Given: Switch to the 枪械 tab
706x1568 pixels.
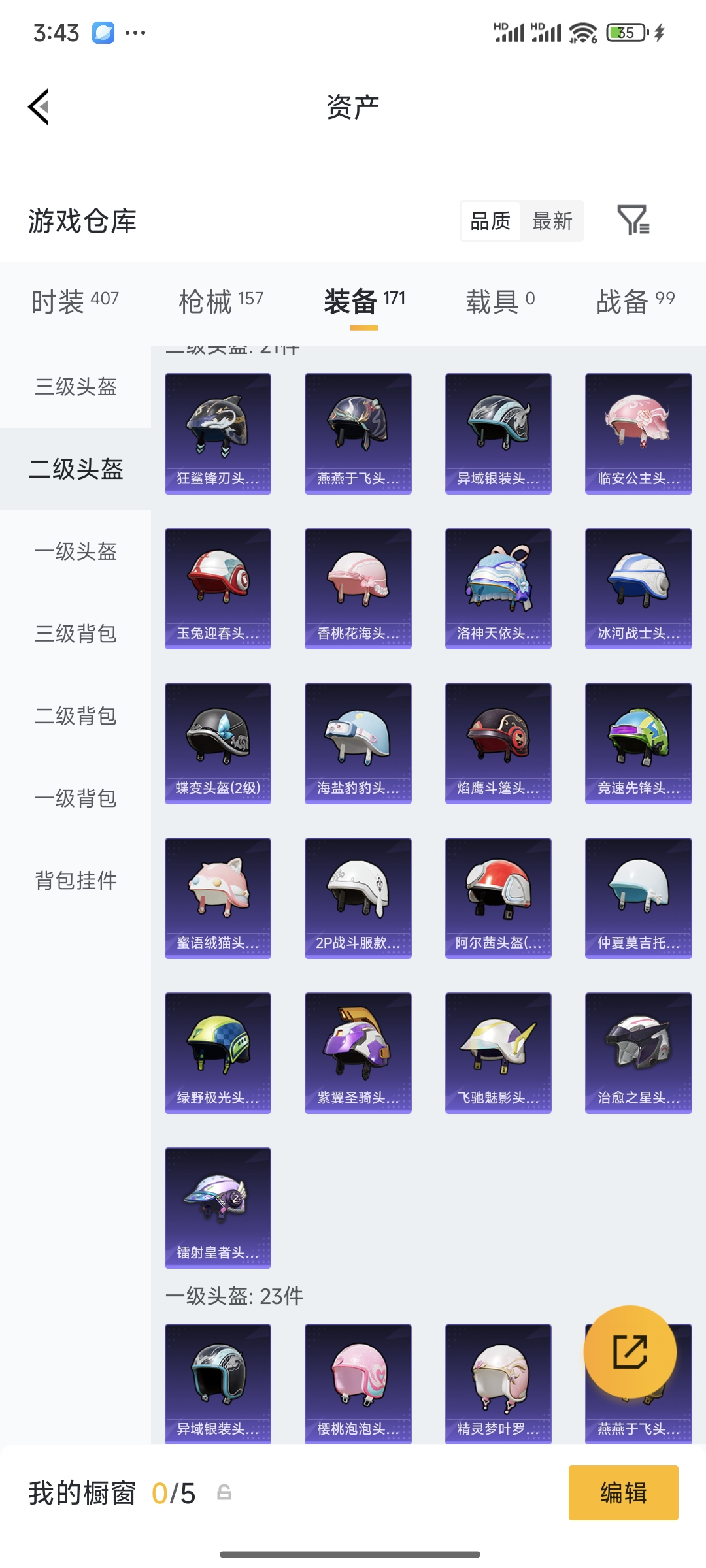Looking at the screenshot, I should click(221, 301).
